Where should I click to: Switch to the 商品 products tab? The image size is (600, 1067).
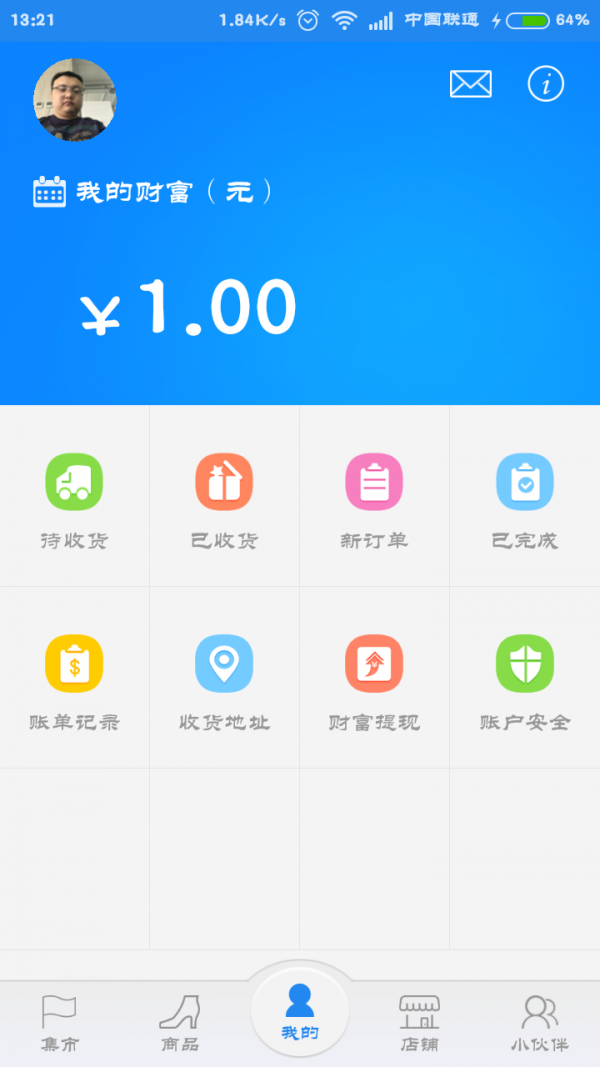pyautogui.click(x=180, y=1023)
